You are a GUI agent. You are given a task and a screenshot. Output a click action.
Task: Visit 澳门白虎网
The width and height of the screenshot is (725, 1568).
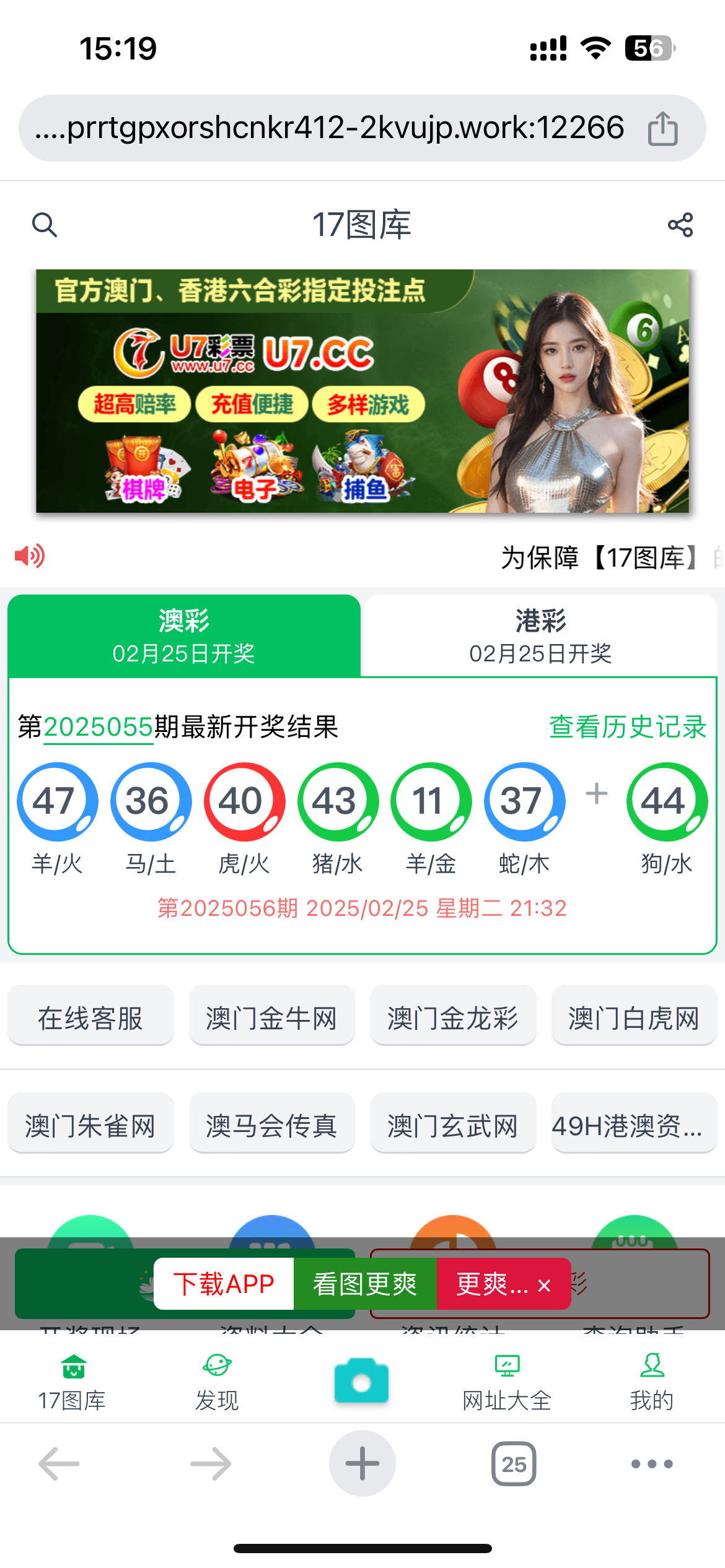tap(634, 1019)
